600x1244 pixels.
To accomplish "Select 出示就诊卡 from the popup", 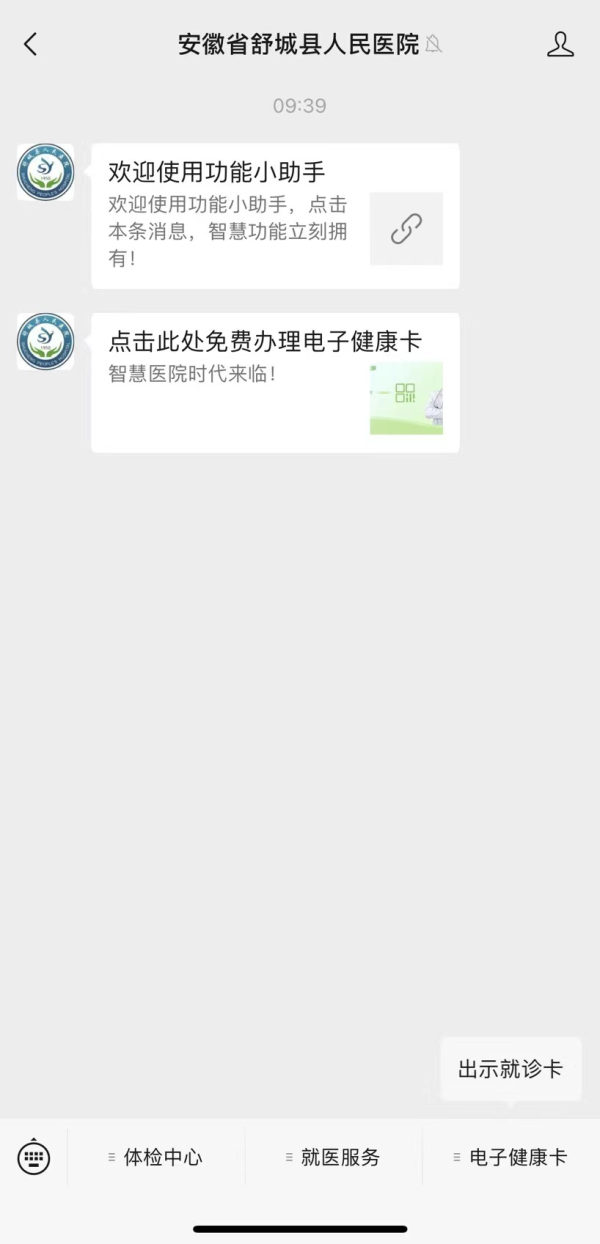I will tap(511, 1069).
